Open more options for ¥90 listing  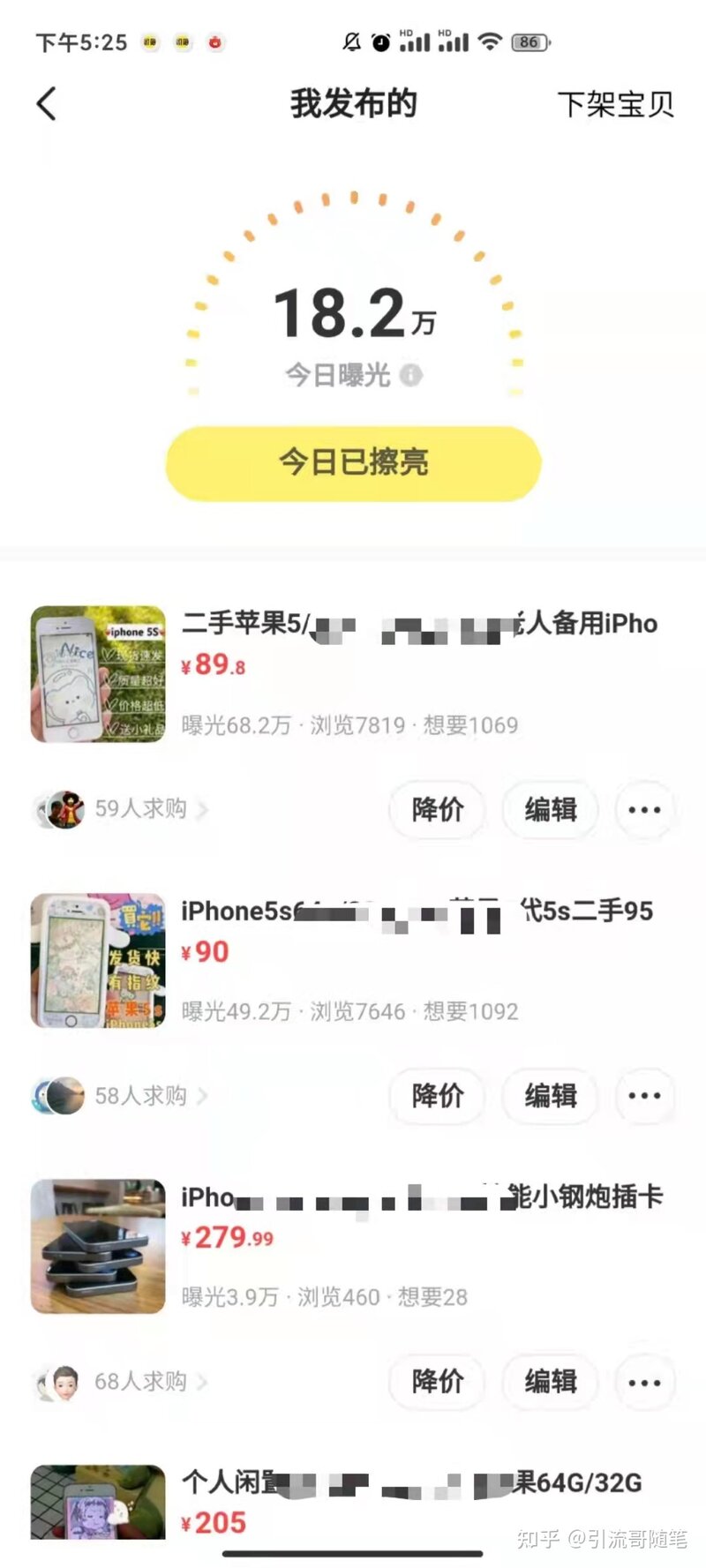point(644,1095)
